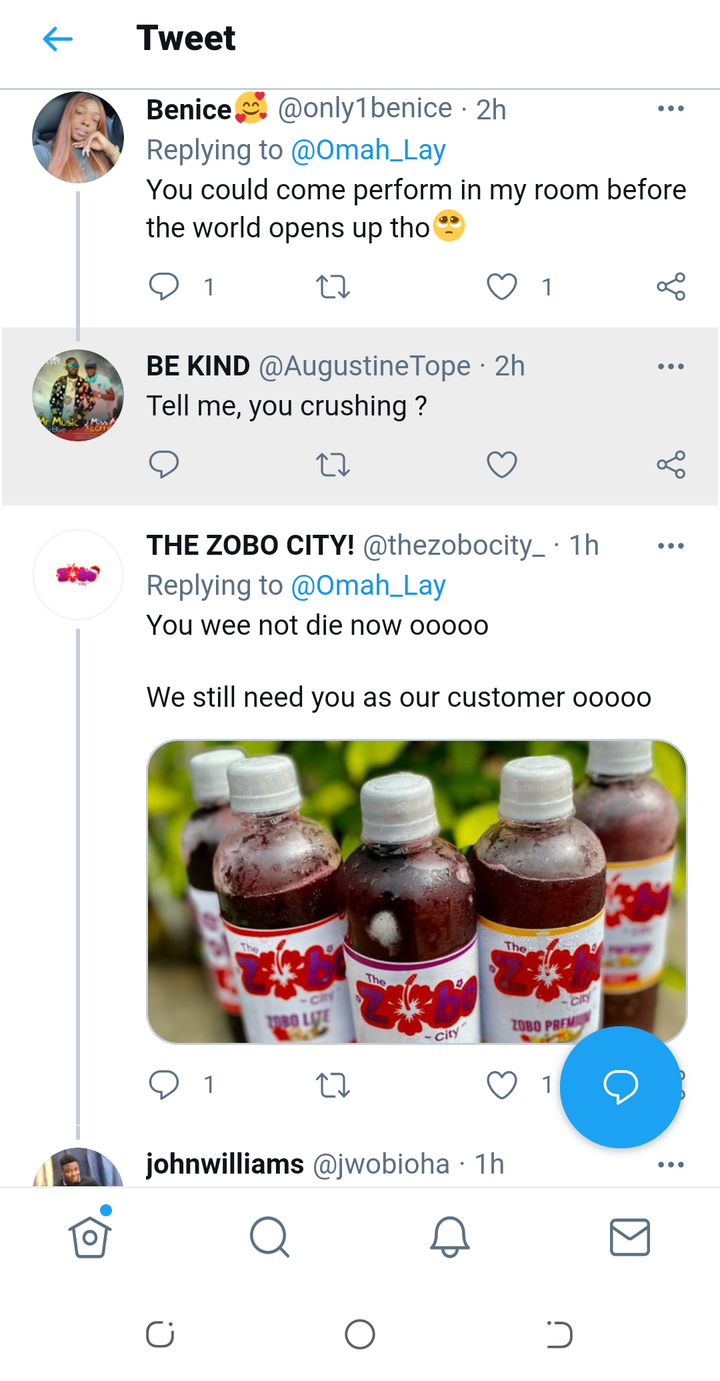Retweet THE ZOBO CITY's reply
The width and height of the screenshot is (720, 1381).
(333, 1085)
